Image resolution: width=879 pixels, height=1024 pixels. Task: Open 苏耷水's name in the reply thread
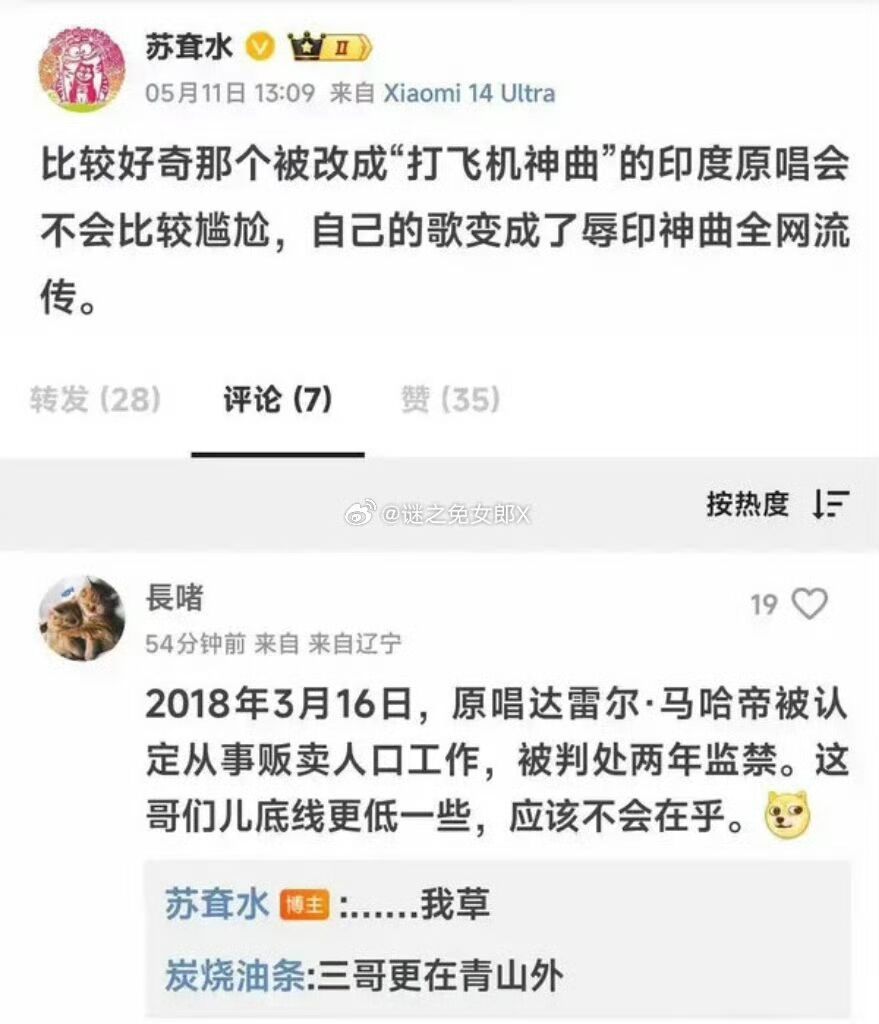click(x=217, y=905)
